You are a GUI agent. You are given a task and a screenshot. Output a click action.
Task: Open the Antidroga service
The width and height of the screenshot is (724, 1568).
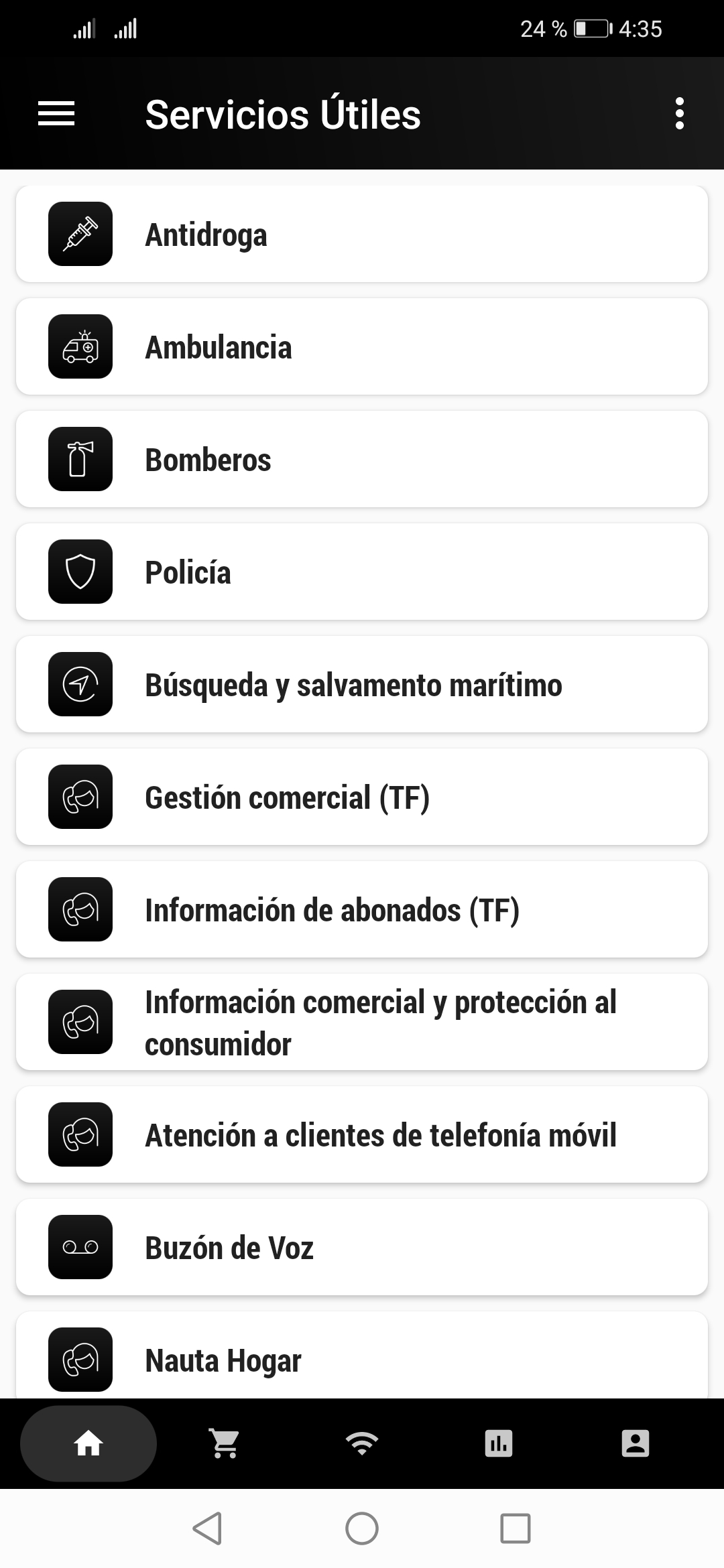point(362,235)
